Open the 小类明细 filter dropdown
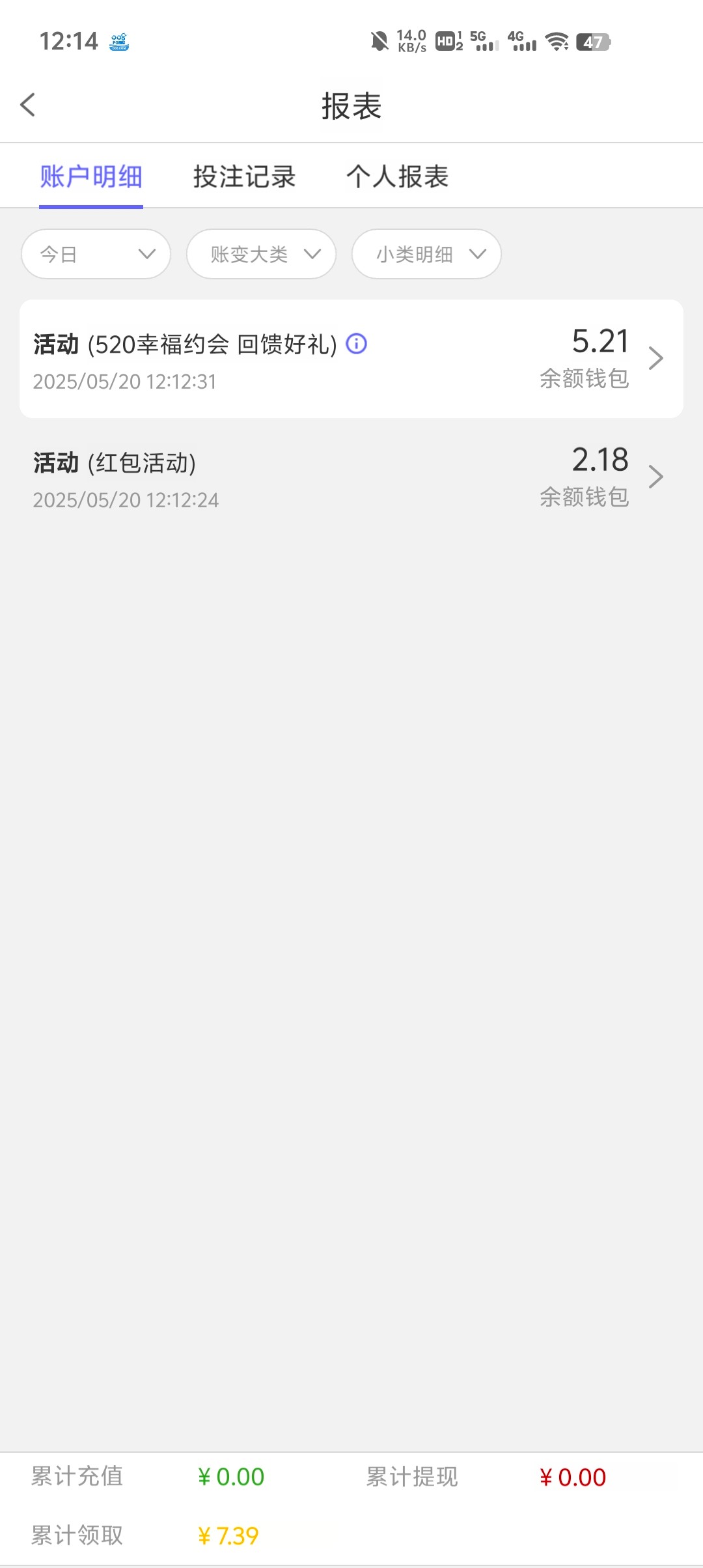 (x=426, y=254)
